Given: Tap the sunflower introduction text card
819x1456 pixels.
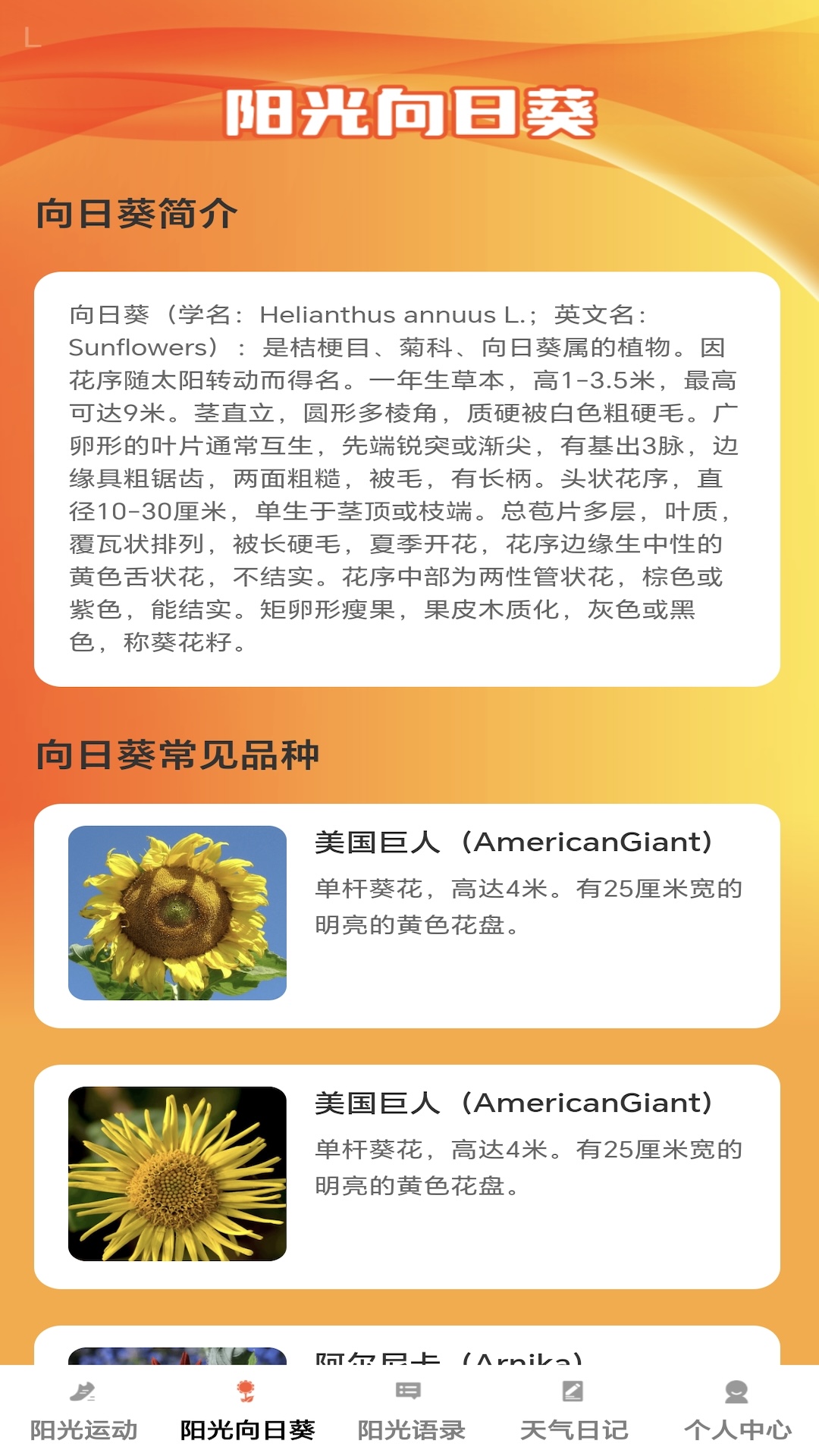Looking at the screenshot, I should tap(409, 479).
